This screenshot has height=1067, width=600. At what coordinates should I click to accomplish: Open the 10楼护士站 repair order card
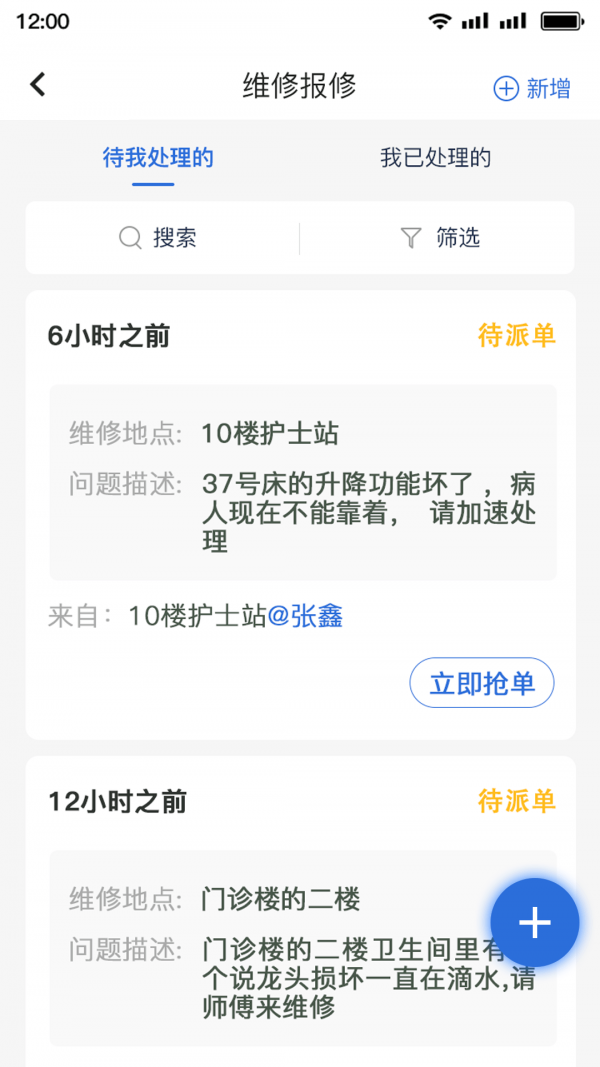tap(302, 482)
